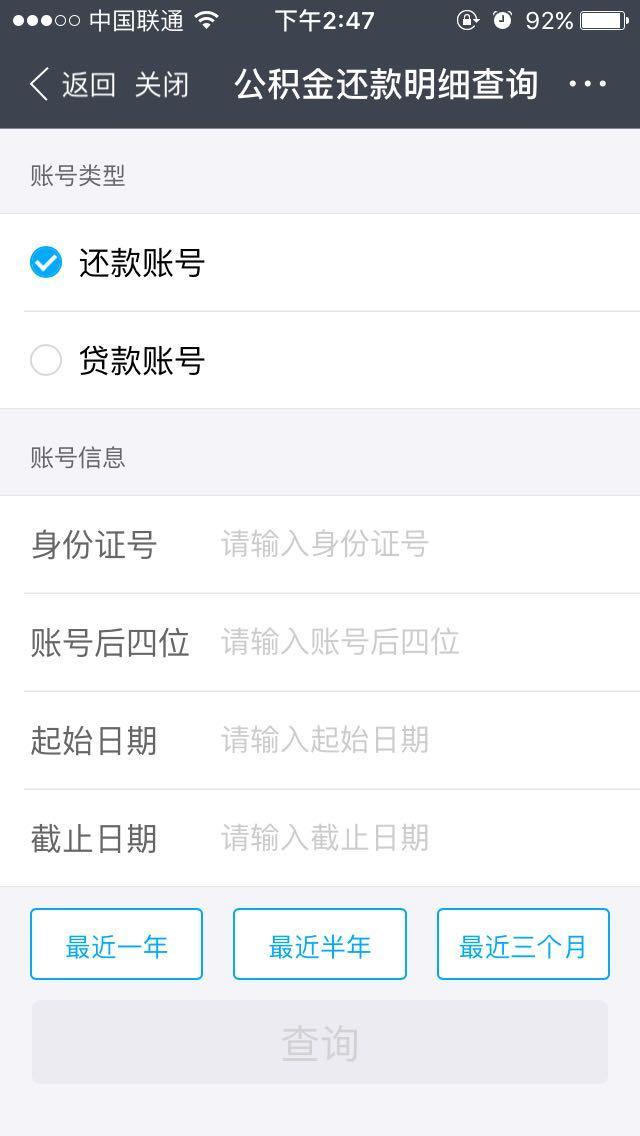Open the three-dot overflow menu
The image size is (640, 1136).
click(587, 84)
